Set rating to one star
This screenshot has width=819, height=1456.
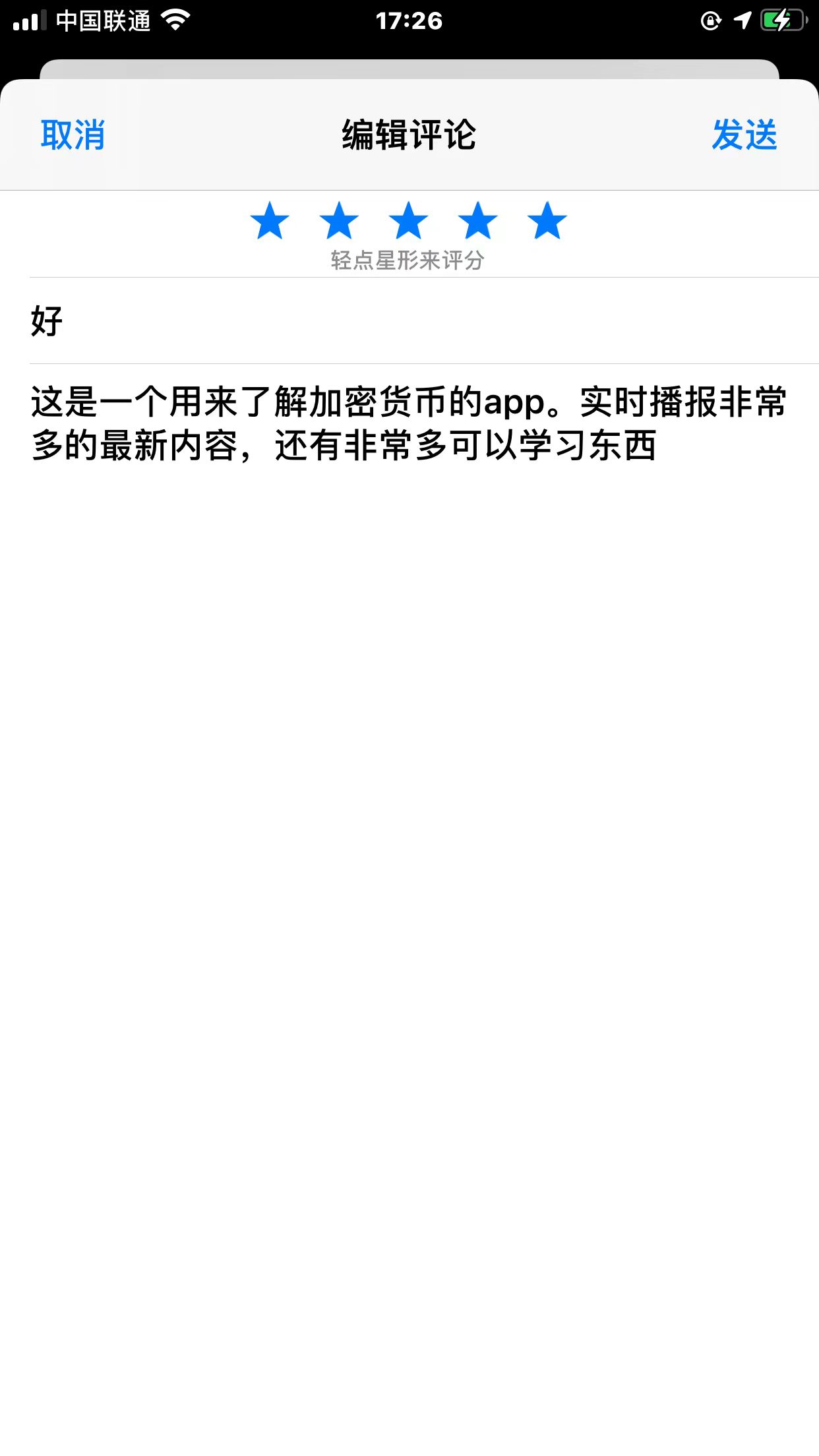[x=270, y=221]
